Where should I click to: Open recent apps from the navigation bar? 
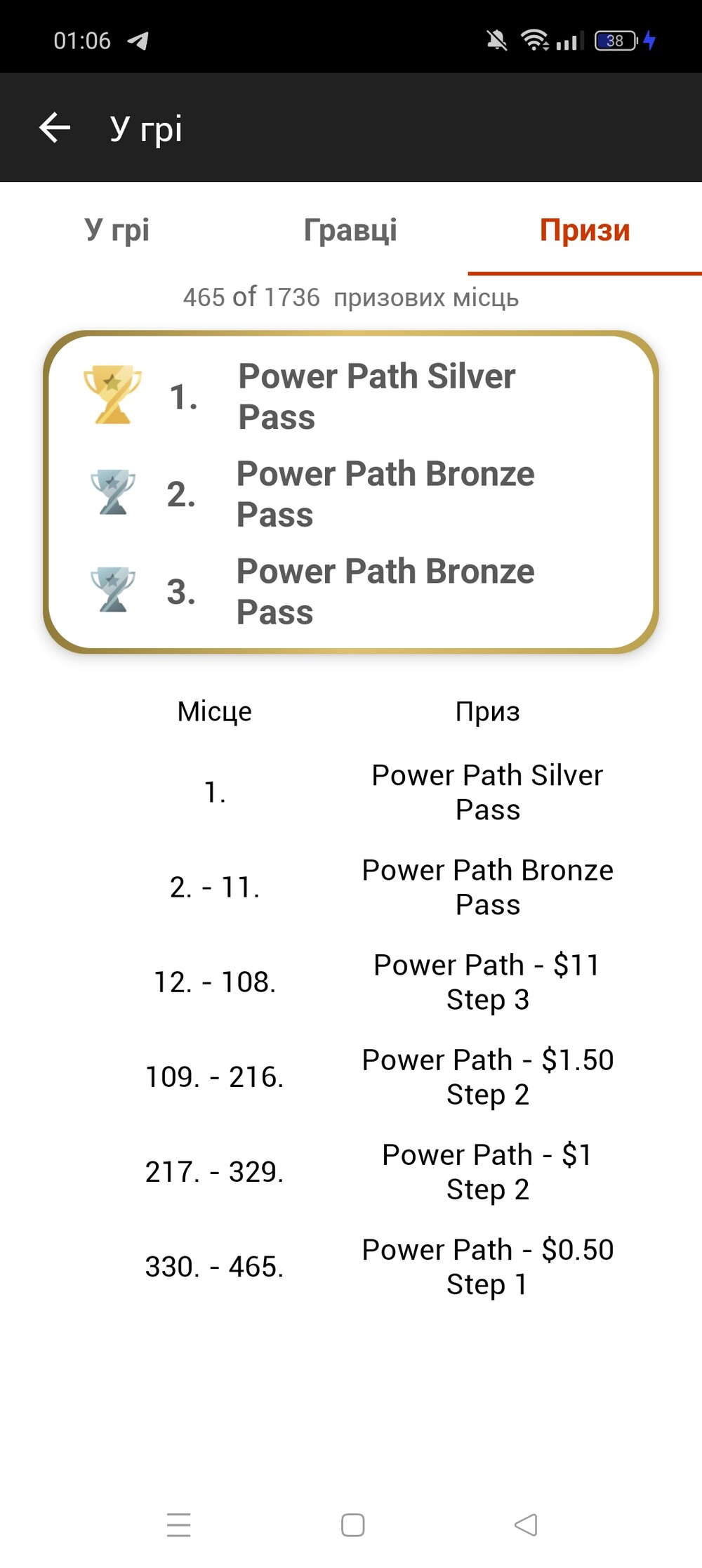pos(179,1525)
